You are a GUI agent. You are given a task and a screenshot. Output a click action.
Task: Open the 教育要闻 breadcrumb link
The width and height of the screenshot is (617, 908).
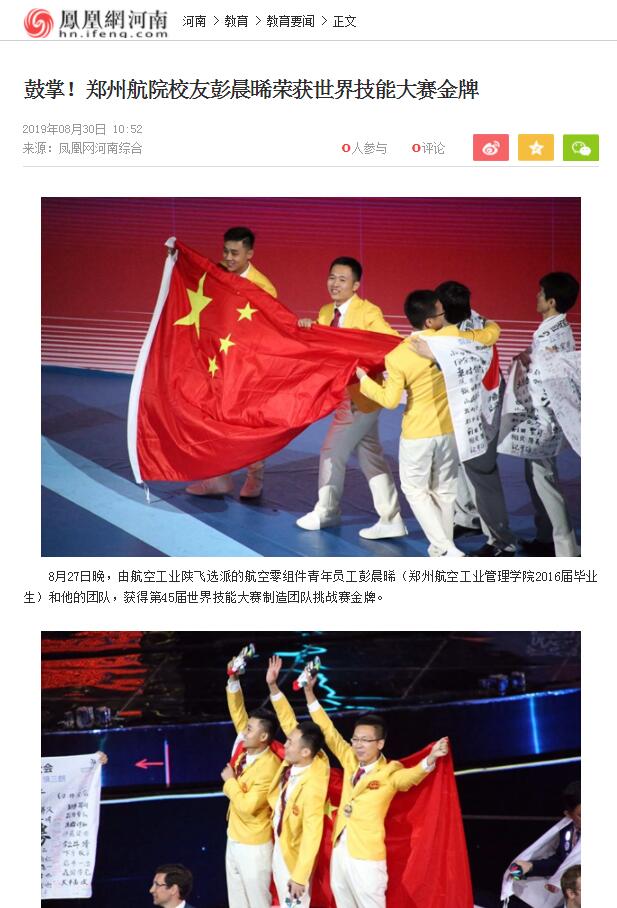tap(290, 20)
